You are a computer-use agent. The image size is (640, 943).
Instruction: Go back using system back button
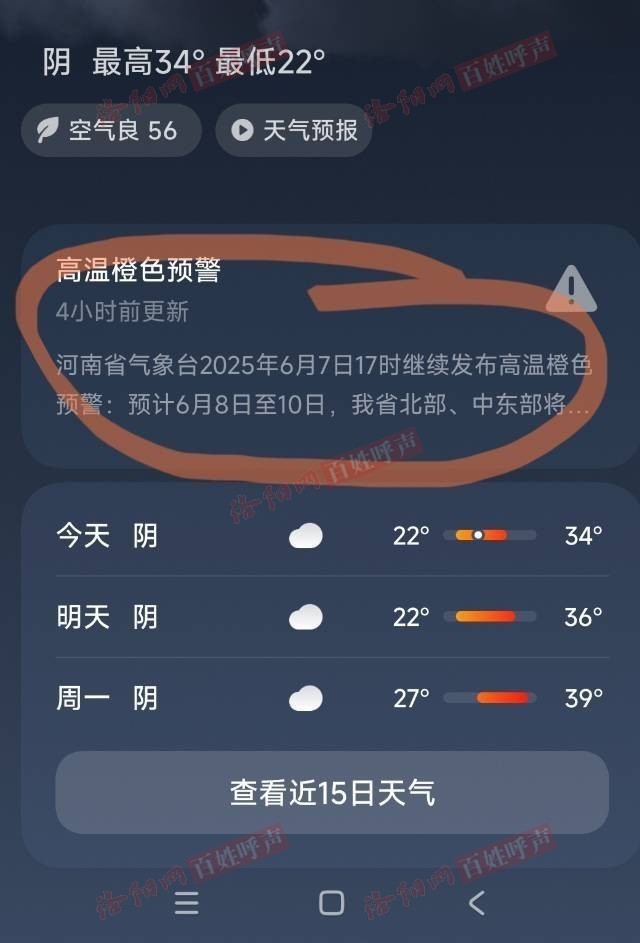tap(477, 903)
